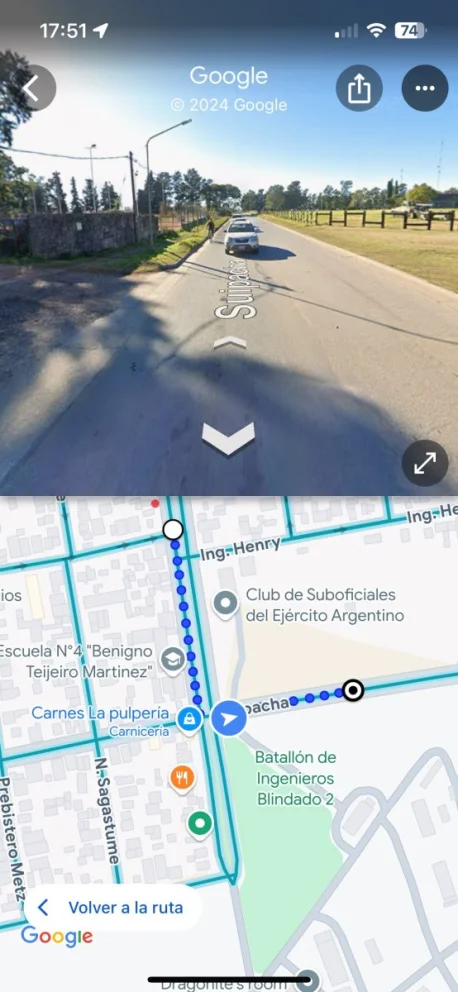Open the three-dot overflow menu
The height and width of the screenshot is (992, 458).
click(x=425, y=89)
